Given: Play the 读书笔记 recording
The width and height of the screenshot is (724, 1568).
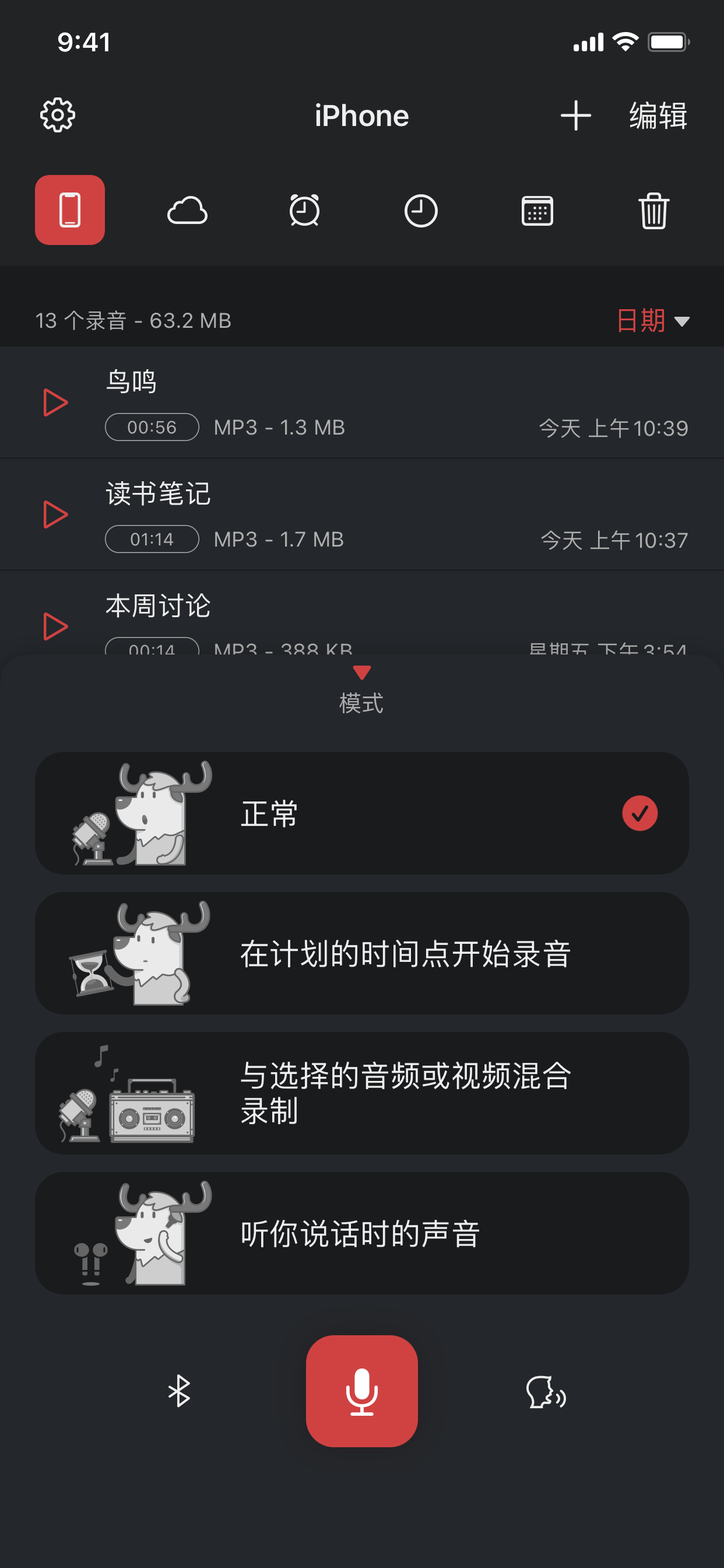Looking at the screenshot, I should click(55, 514).
